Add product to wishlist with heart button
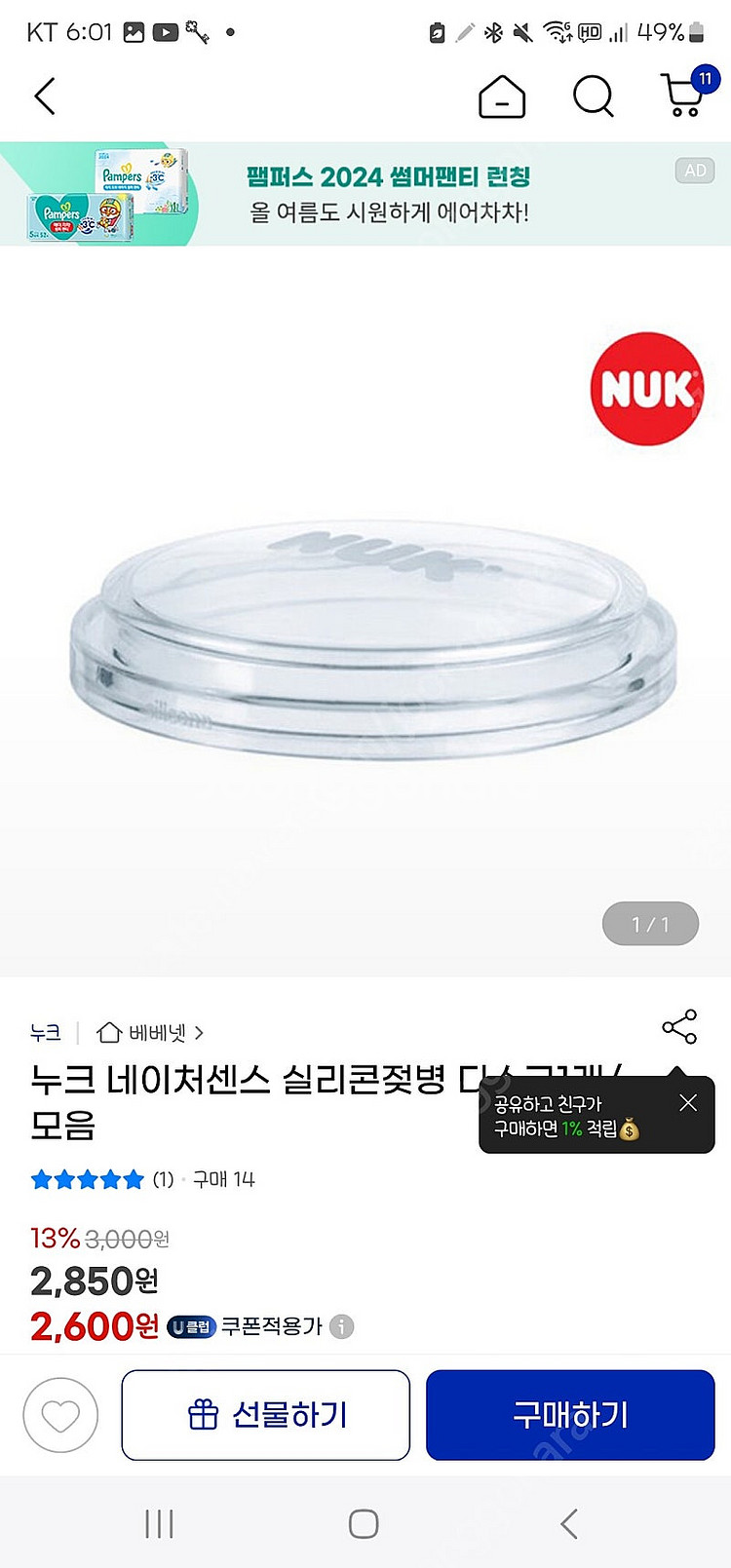The height and width of the screenshot is (1568, 731). tap(60, 1415)
